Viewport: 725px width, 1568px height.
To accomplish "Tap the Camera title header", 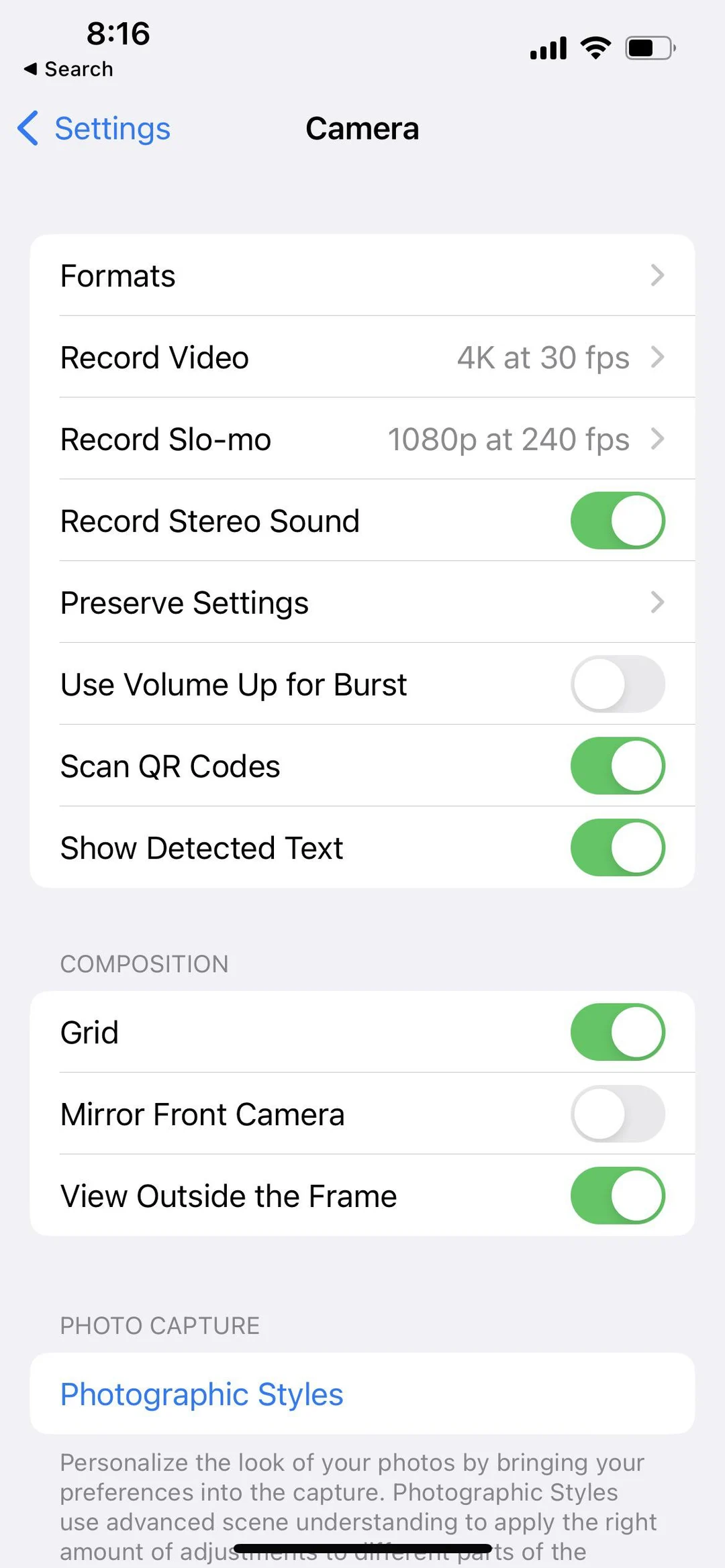I will coord(362,128).
